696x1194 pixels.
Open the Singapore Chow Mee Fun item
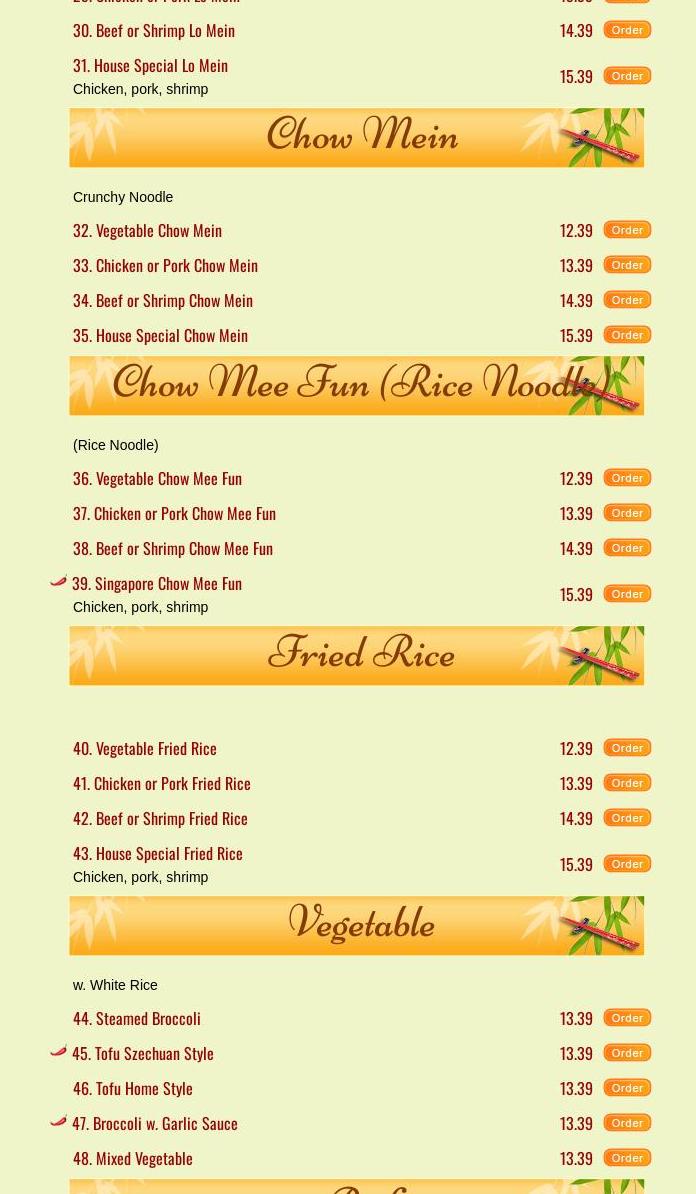tap(157, 583)
